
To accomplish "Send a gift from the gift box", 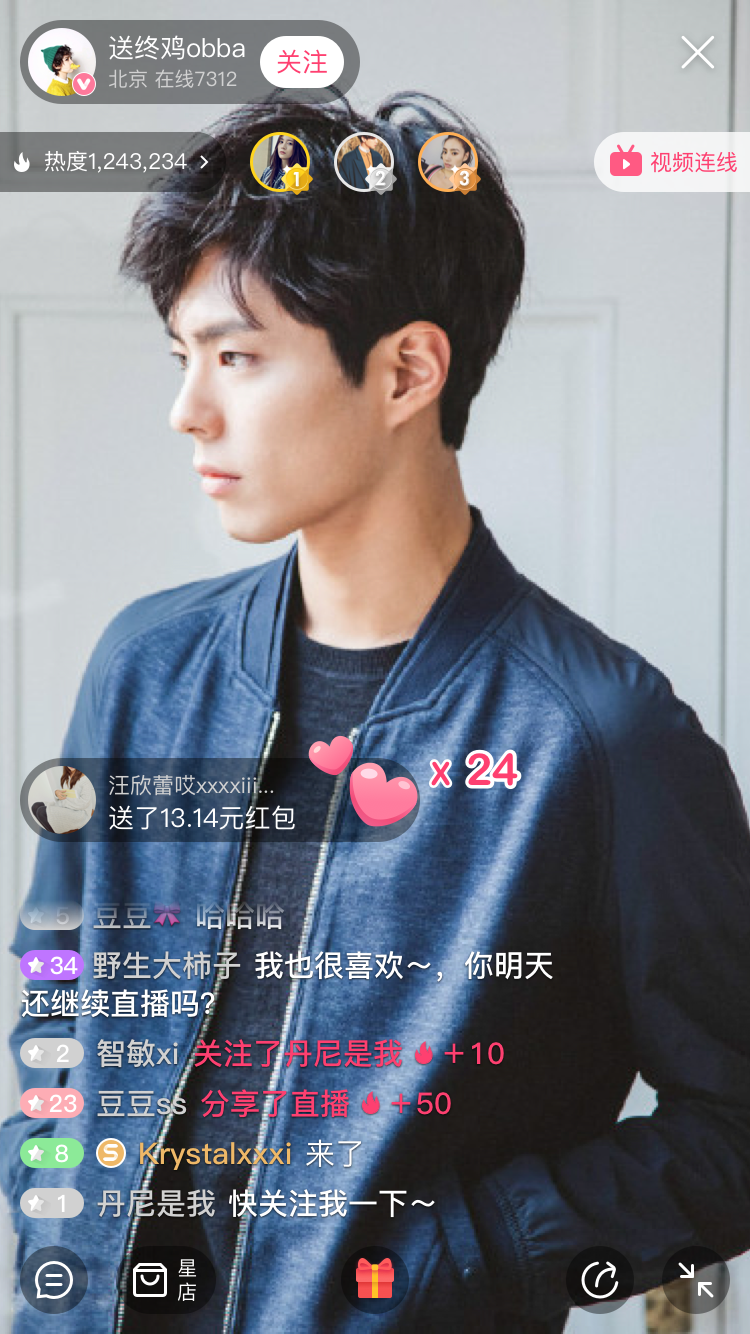I will click(375, 1279).
